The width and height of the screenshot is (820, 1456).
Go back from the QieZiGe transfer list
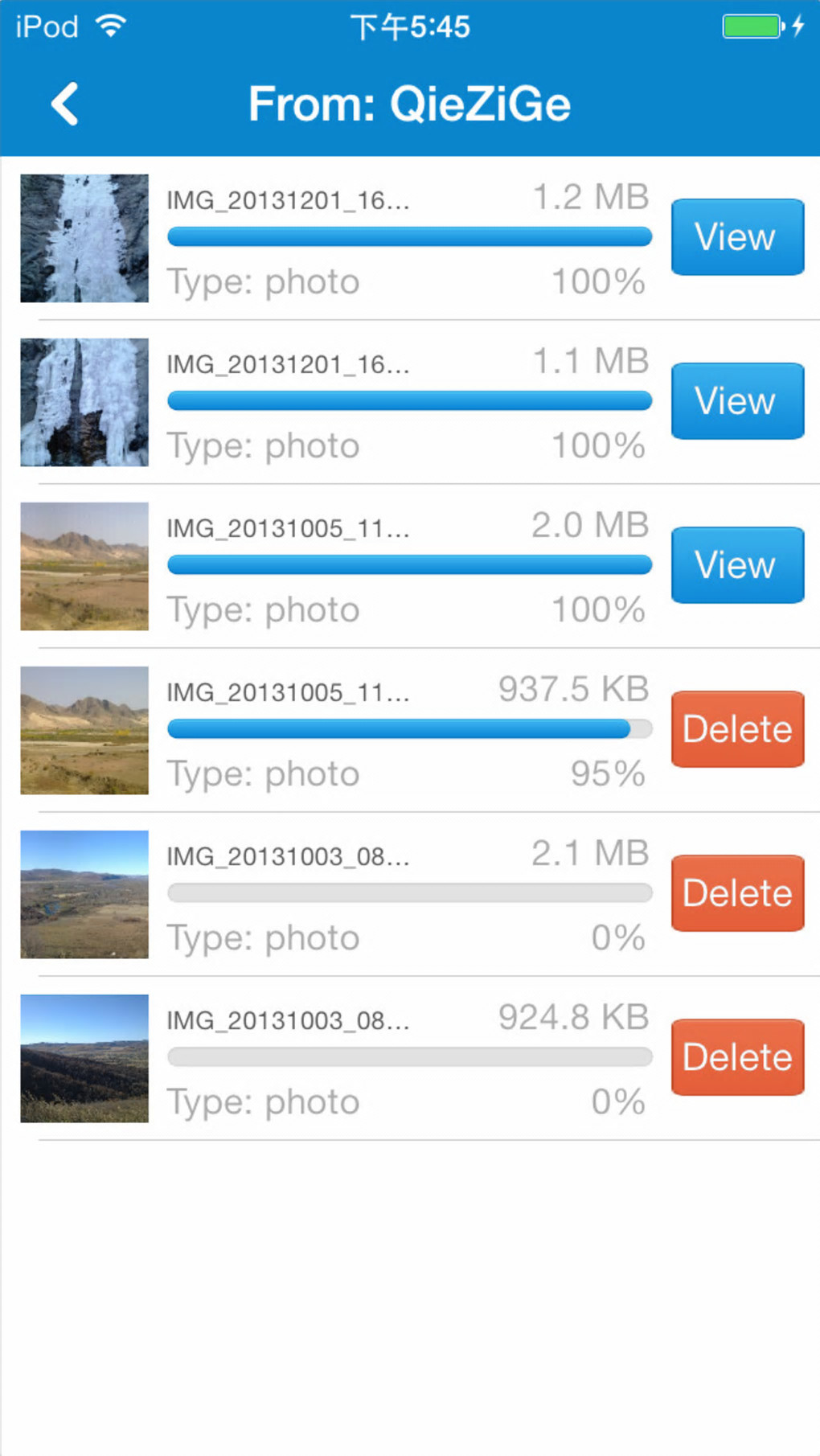(64, 105)
